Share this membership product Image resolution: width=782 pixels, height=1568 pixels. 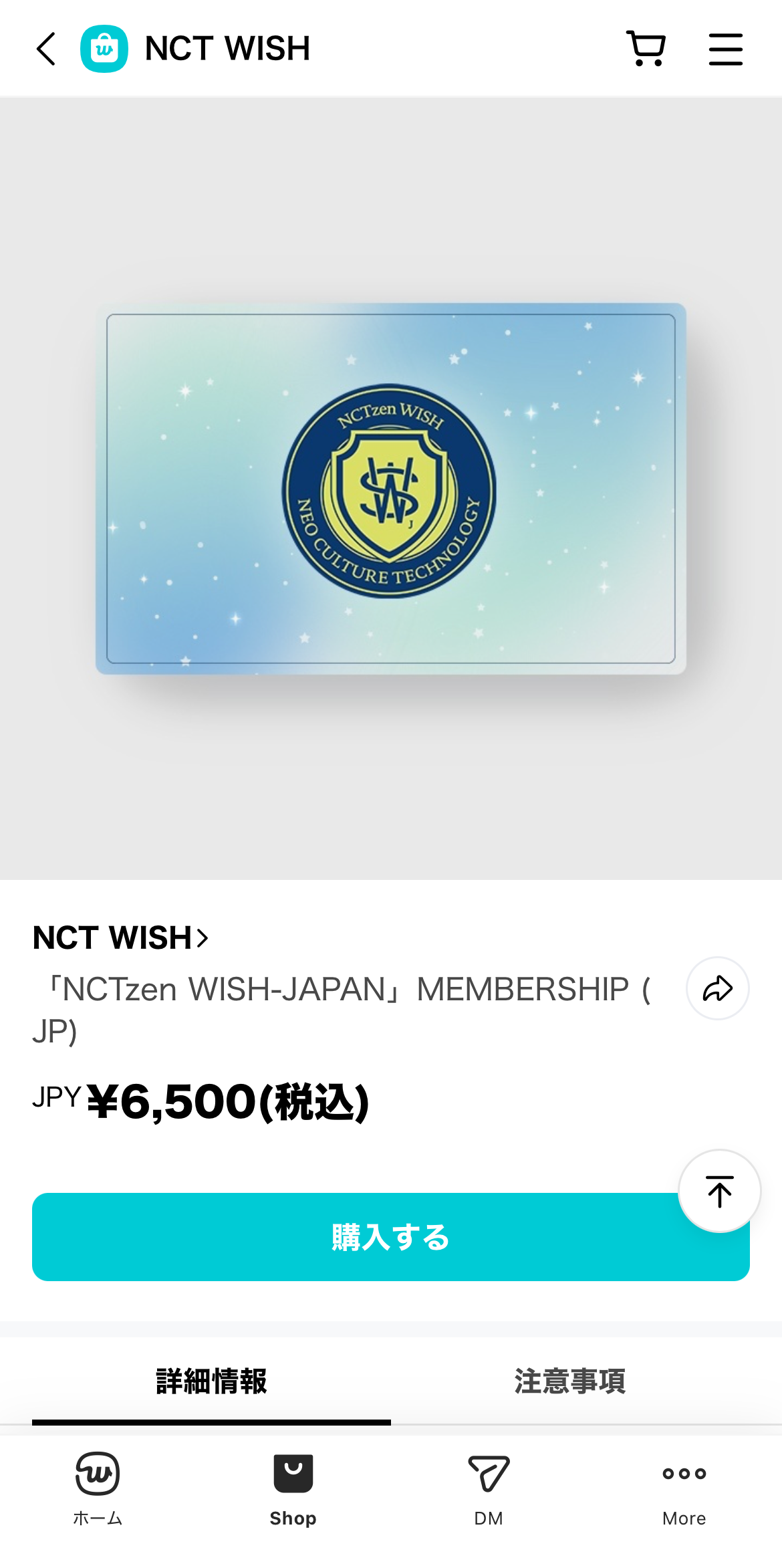[x=717, y=988]
